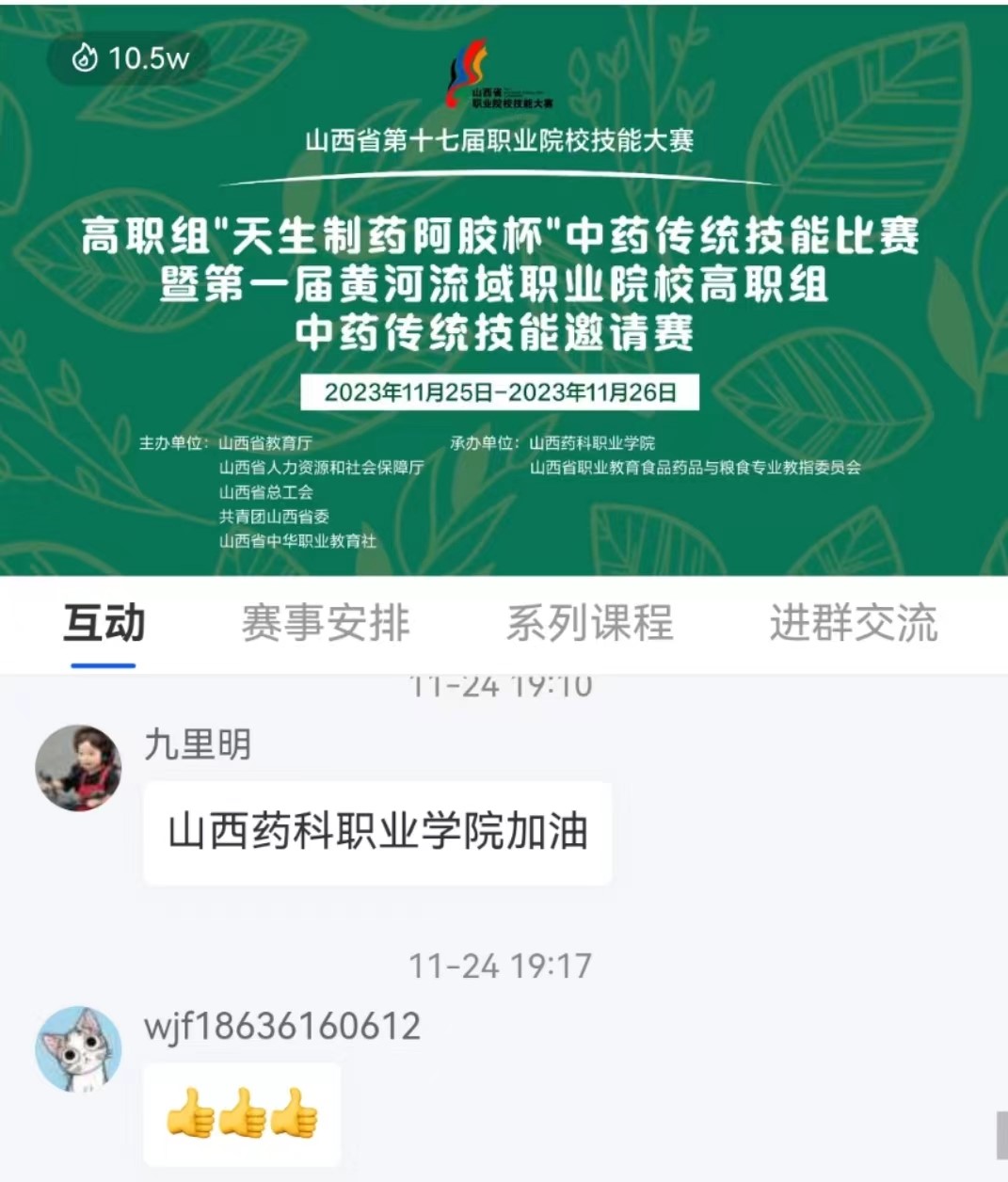The height and width of the screenshot is (1182, 1008).
Task: Open the 赛事安排 tab
Action: point(326,623)
